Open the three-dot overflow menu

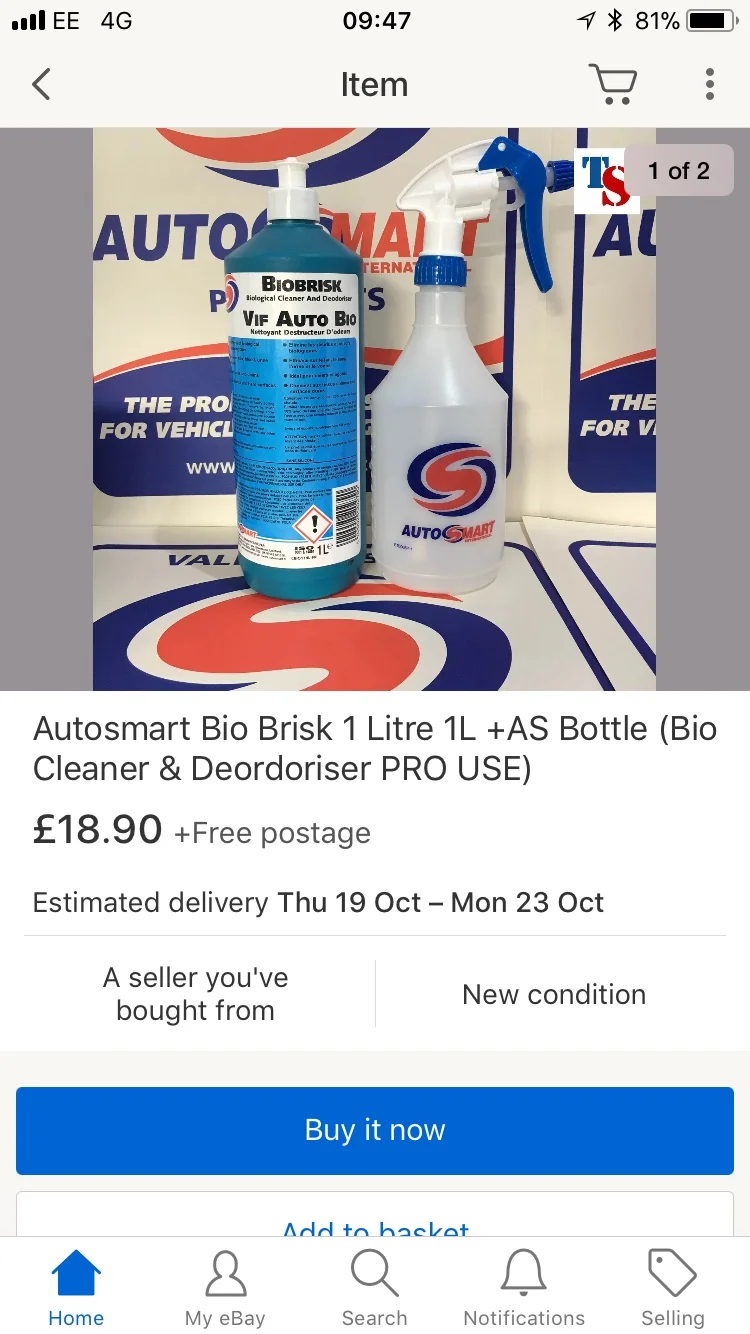[x=709, y=84]
